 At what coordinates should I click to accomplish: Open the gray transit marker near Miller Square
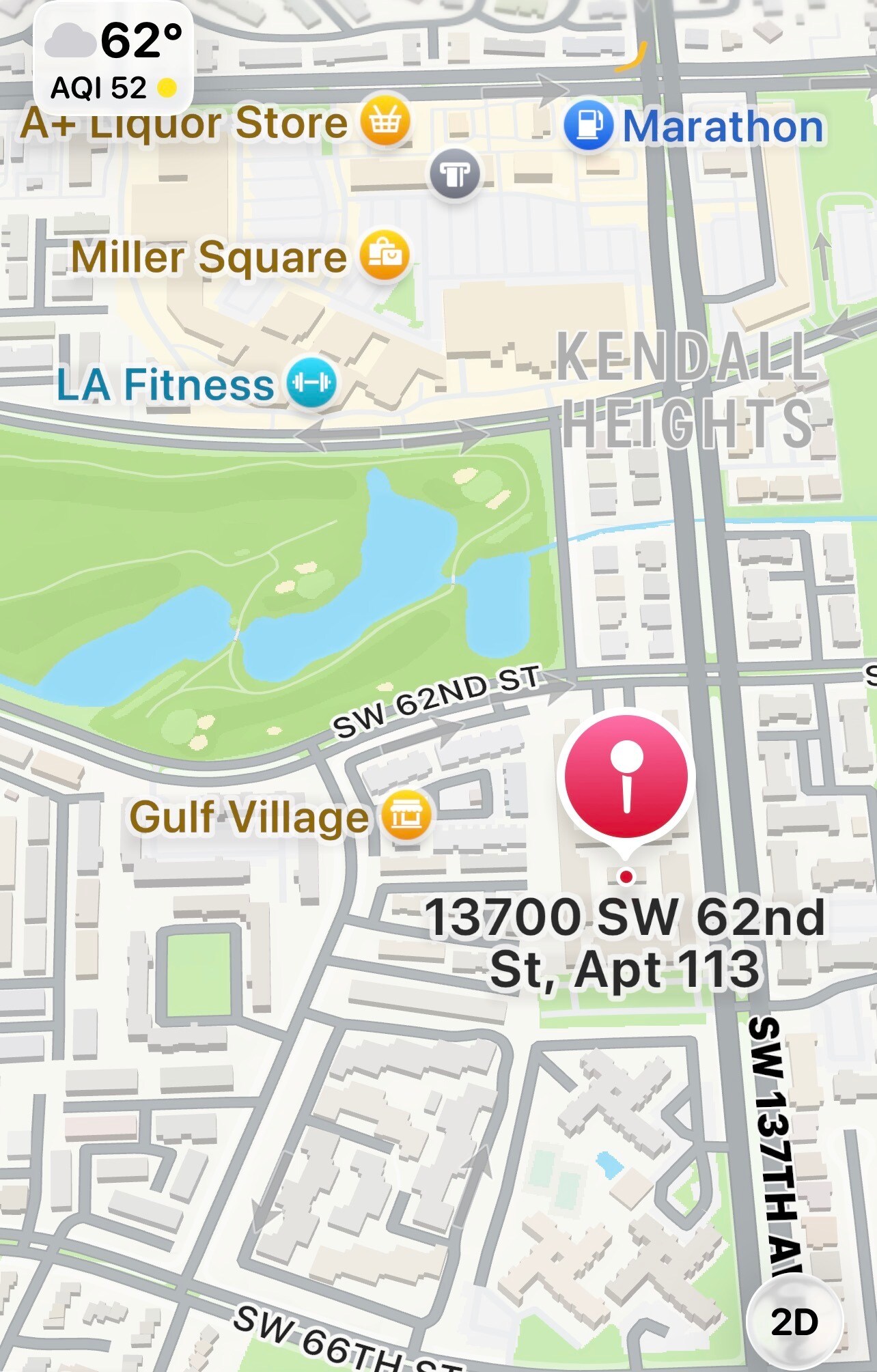(455, 174)
